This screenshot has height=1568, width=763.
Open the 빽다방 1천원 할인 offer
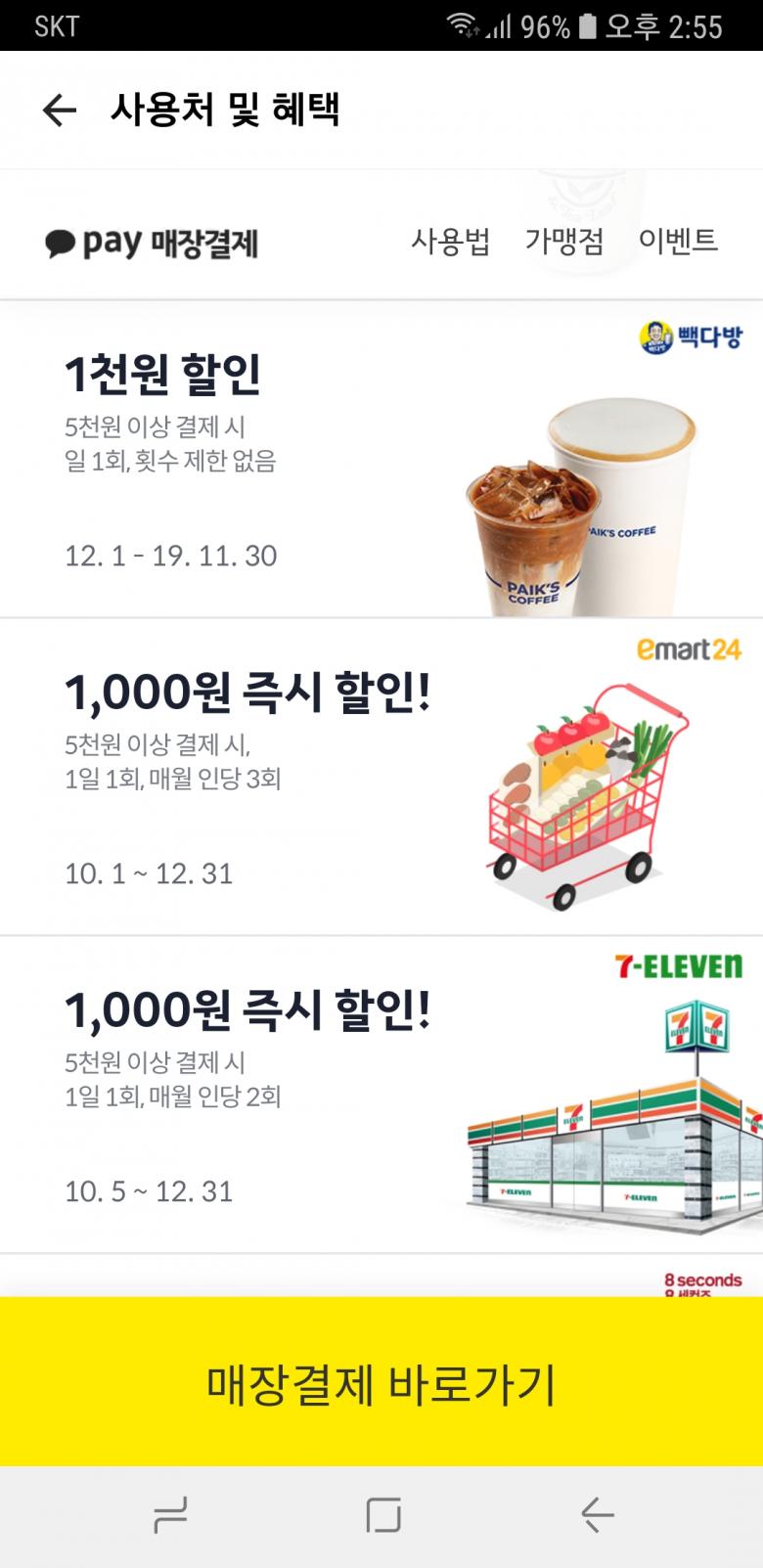pyautogui.click(x=381, y=460)
